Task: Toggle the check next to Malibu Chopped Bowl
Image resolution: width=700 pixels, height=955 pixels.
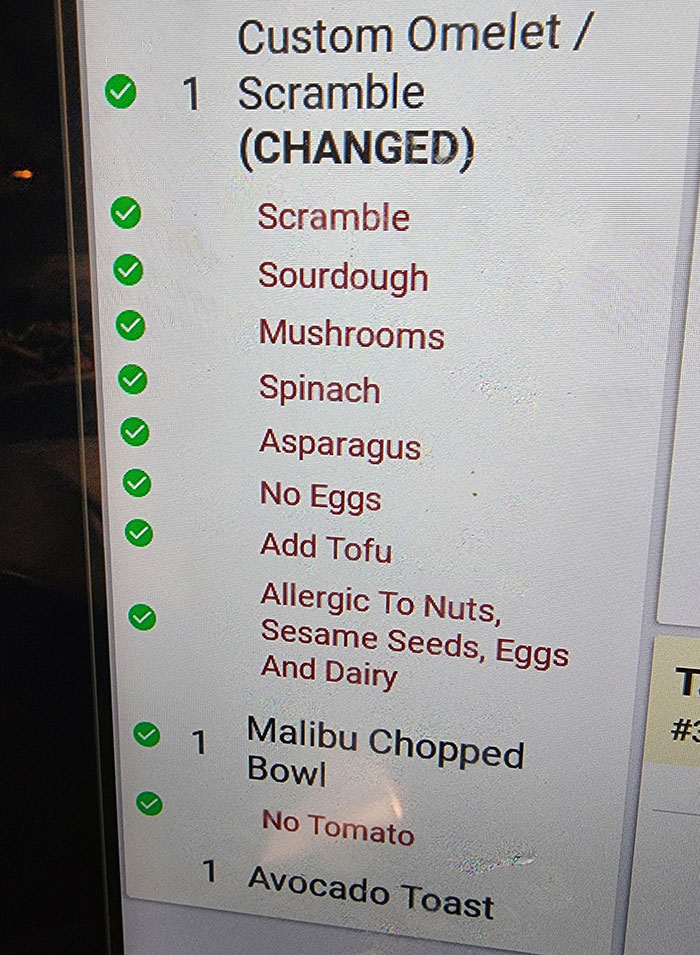Action: pos(147,734)
